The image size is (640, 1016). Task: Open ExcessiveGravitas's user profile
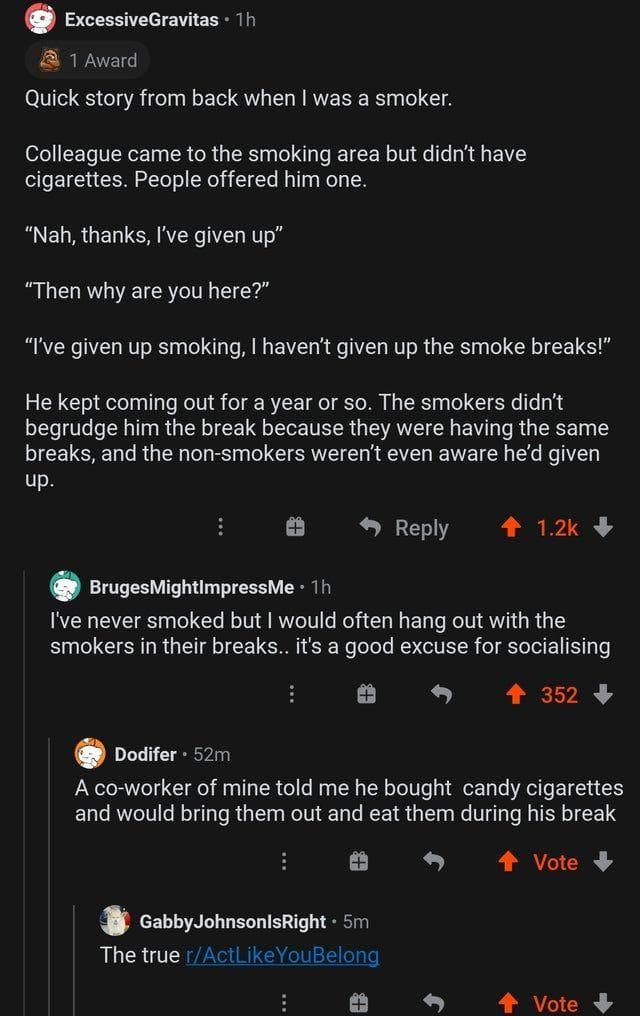(x=140, y=19)
